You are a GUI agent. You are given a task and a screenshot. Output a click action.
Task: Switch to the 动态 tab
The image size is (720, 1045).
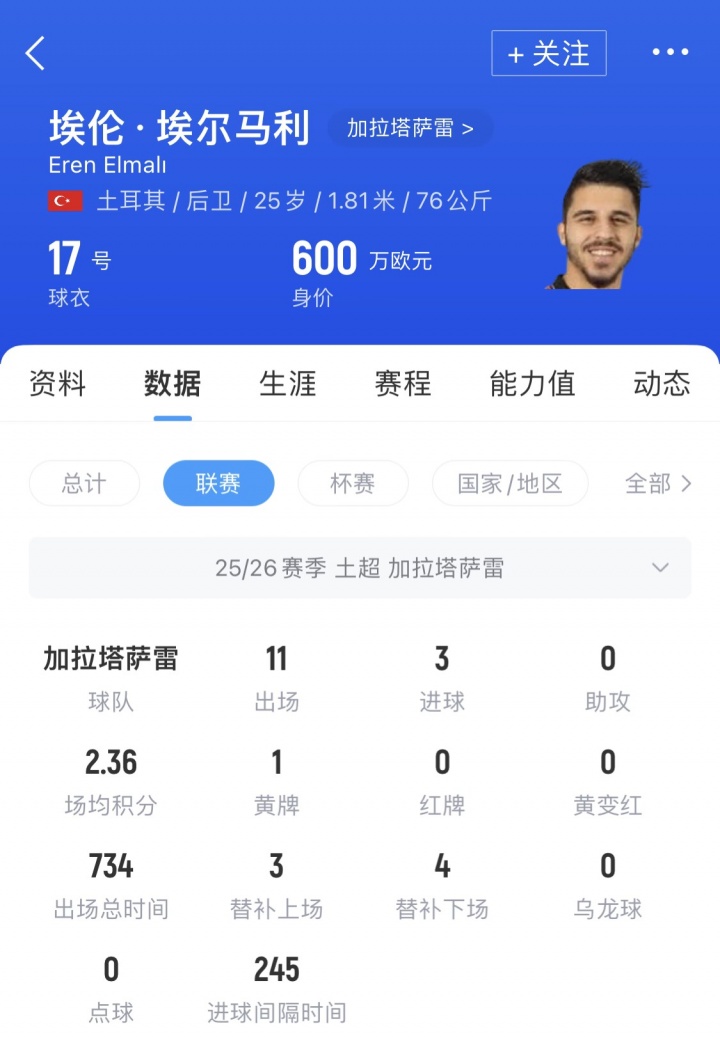(x=662, y=383)
